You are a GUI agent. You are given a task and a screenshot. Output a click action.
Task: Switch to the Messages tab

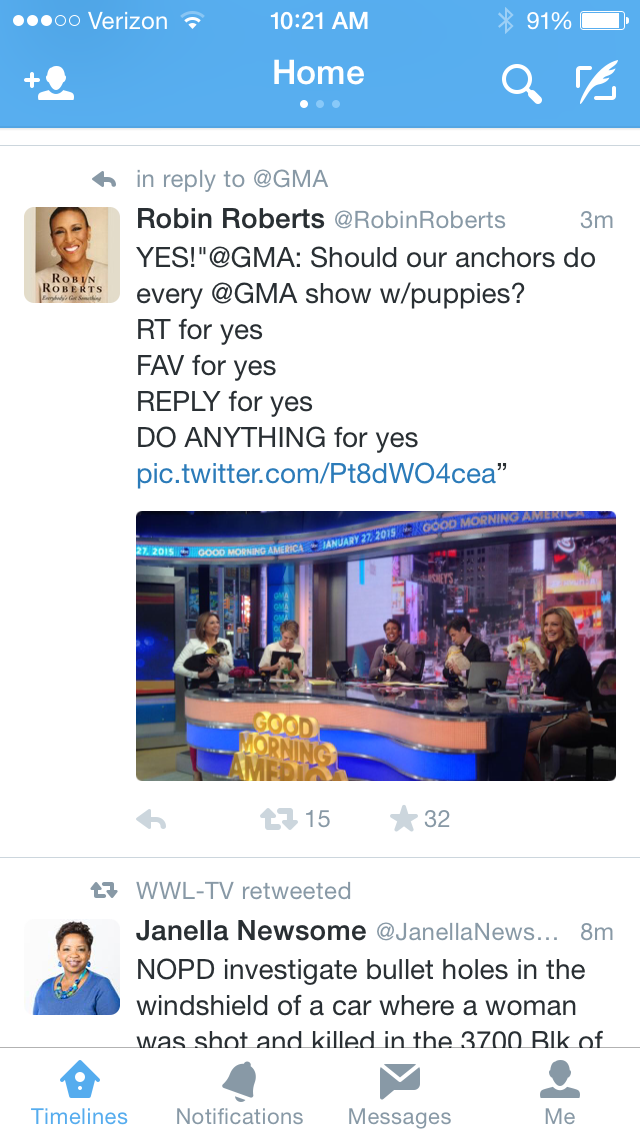[x=399, y=1094]
